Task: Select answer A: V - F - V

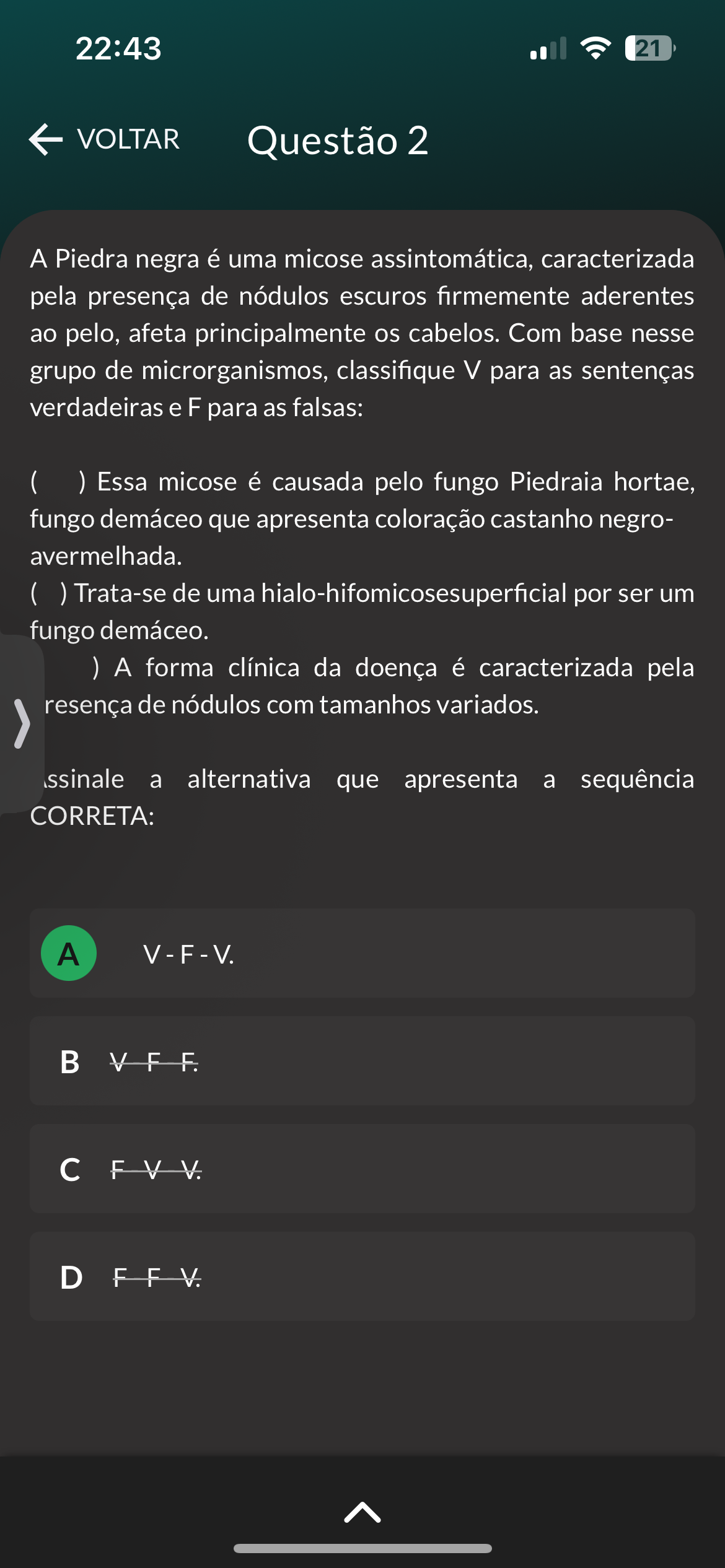Action: pyautogui.click(x=362, y=953)
